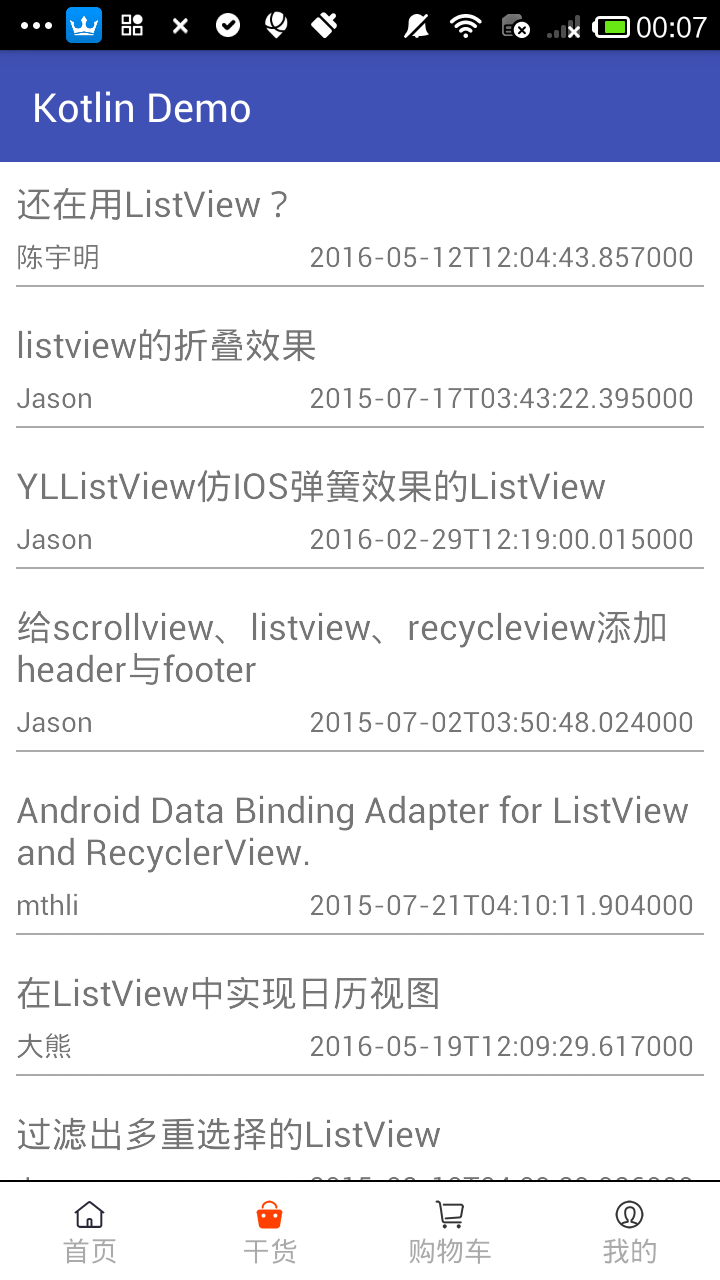The width and height of the screenshot is (720, 1280).
Task: Select the 干货 tab
Action: [270, 1232]
